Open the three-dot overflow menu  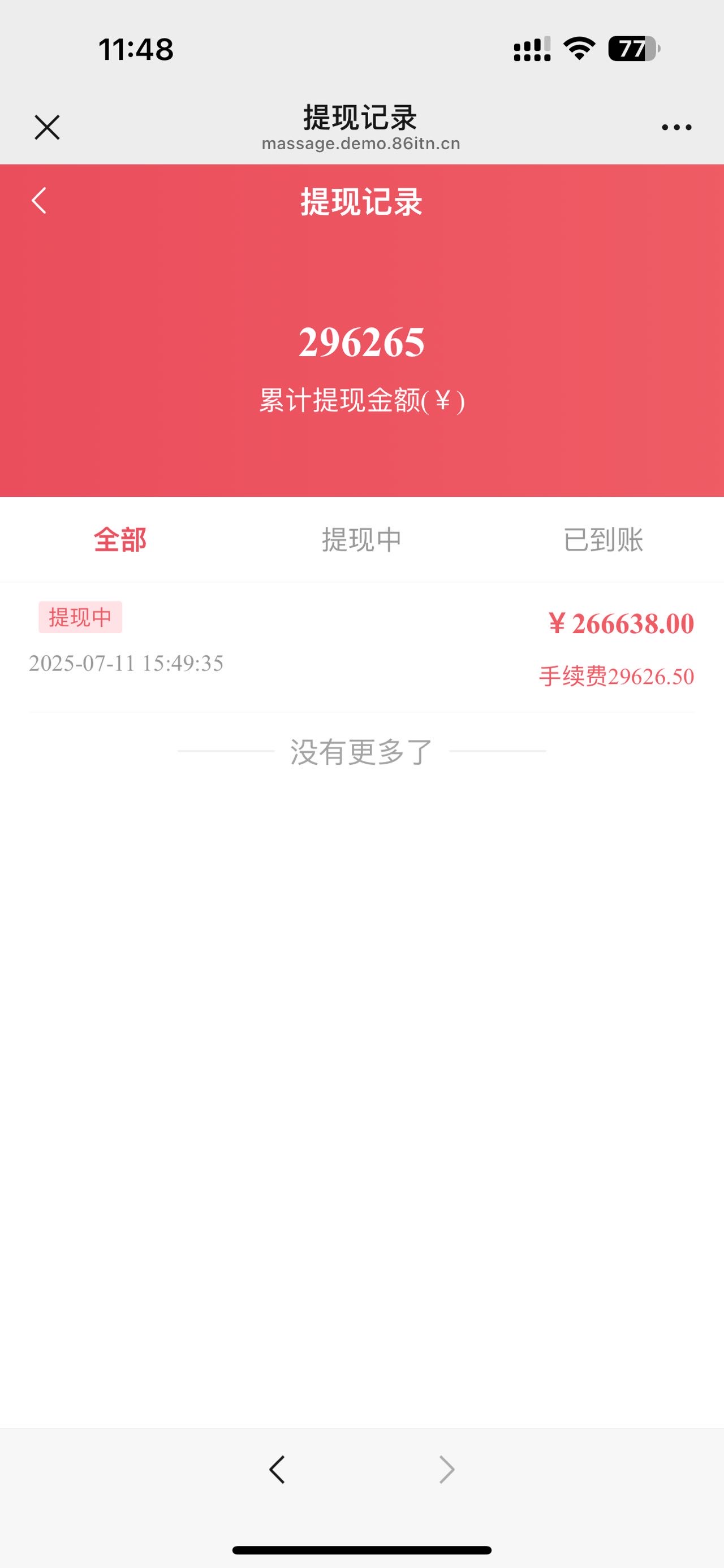click(x=676, y=127)
